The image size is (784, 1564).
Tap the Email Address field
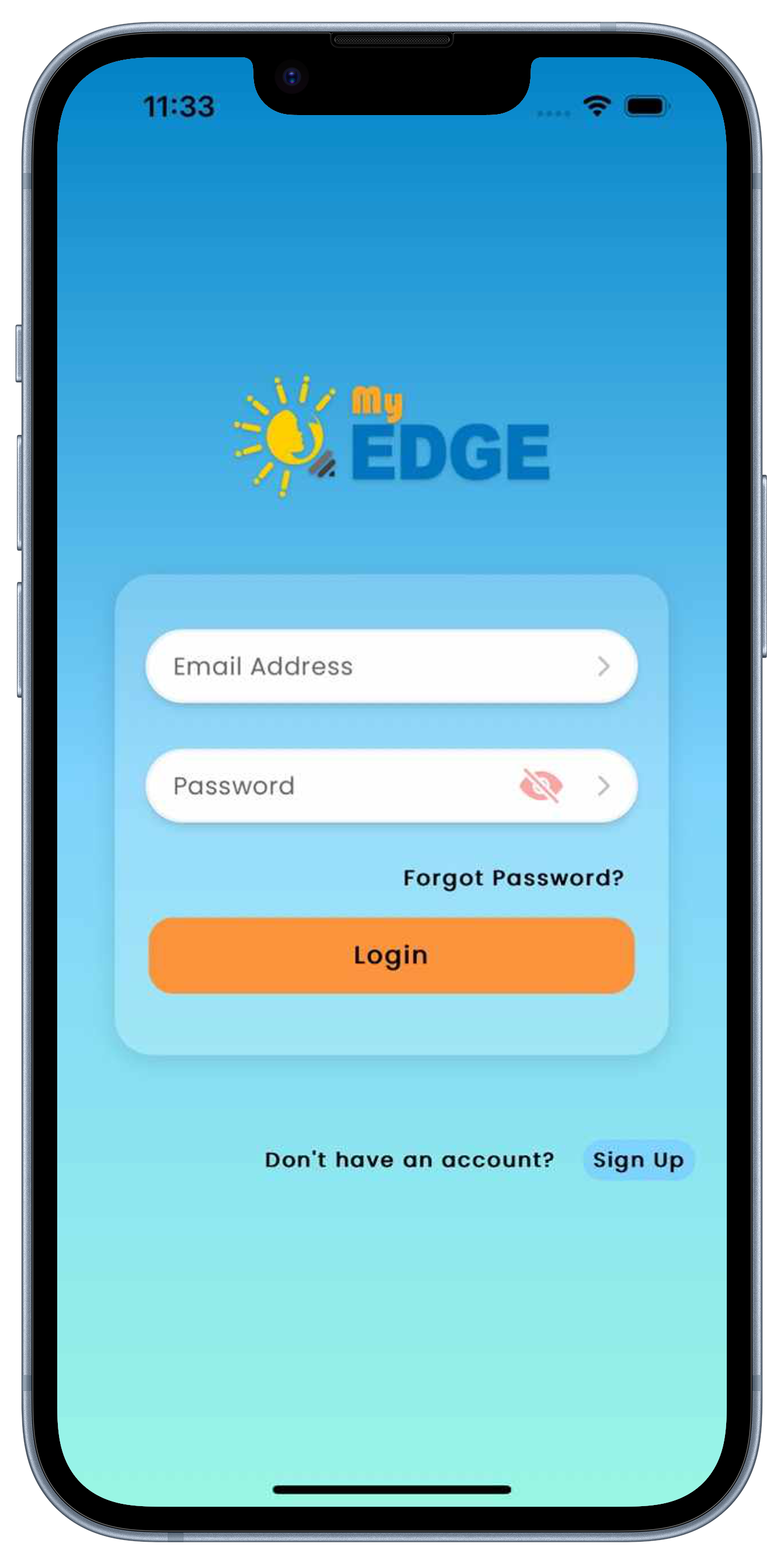click(364, 666)
